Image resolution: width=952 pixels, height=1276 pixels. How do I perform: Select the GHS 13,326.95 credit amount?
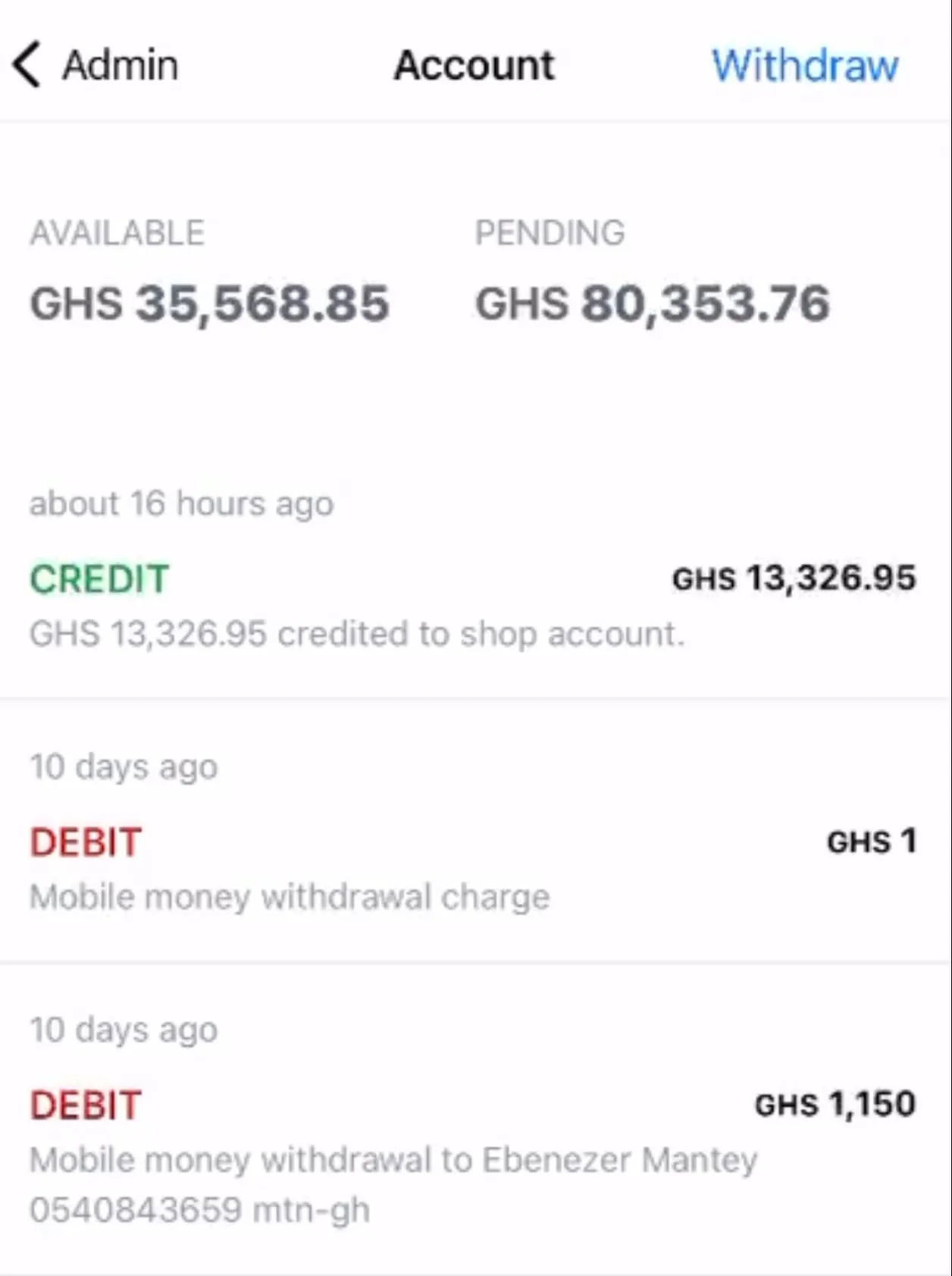[794, 578]
